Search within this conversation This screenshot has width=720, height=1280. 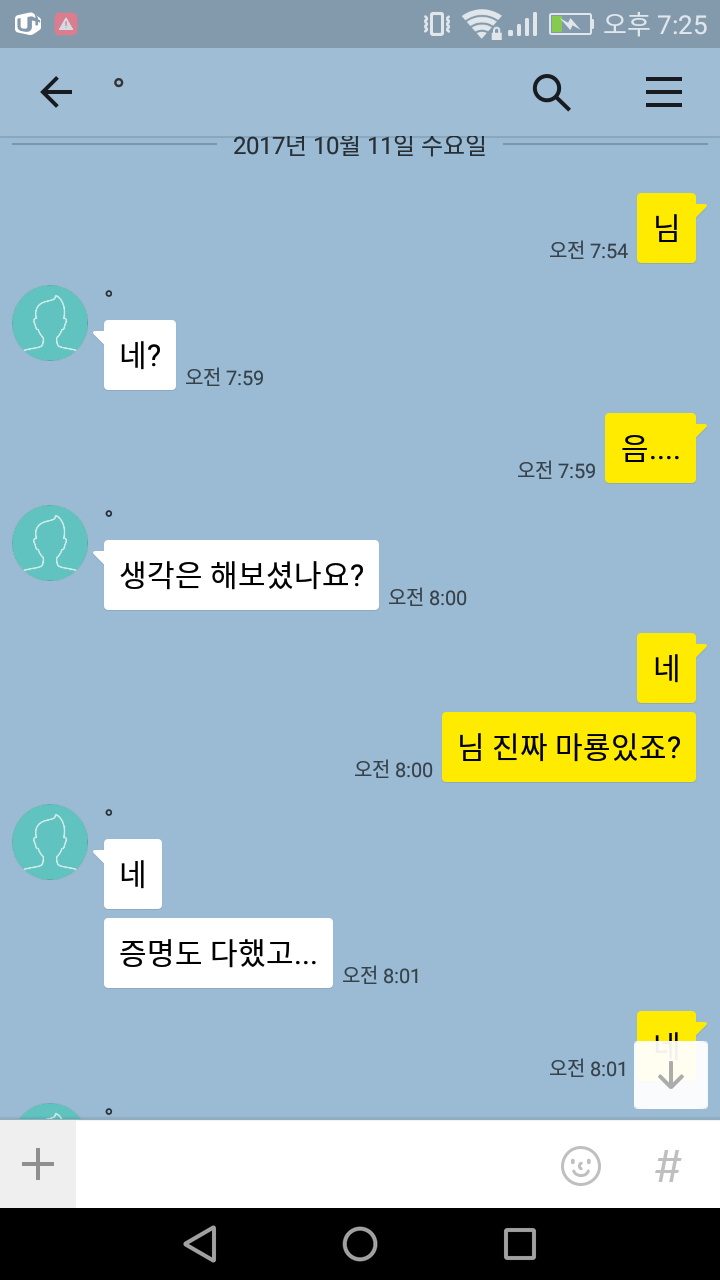click(551, 92)
